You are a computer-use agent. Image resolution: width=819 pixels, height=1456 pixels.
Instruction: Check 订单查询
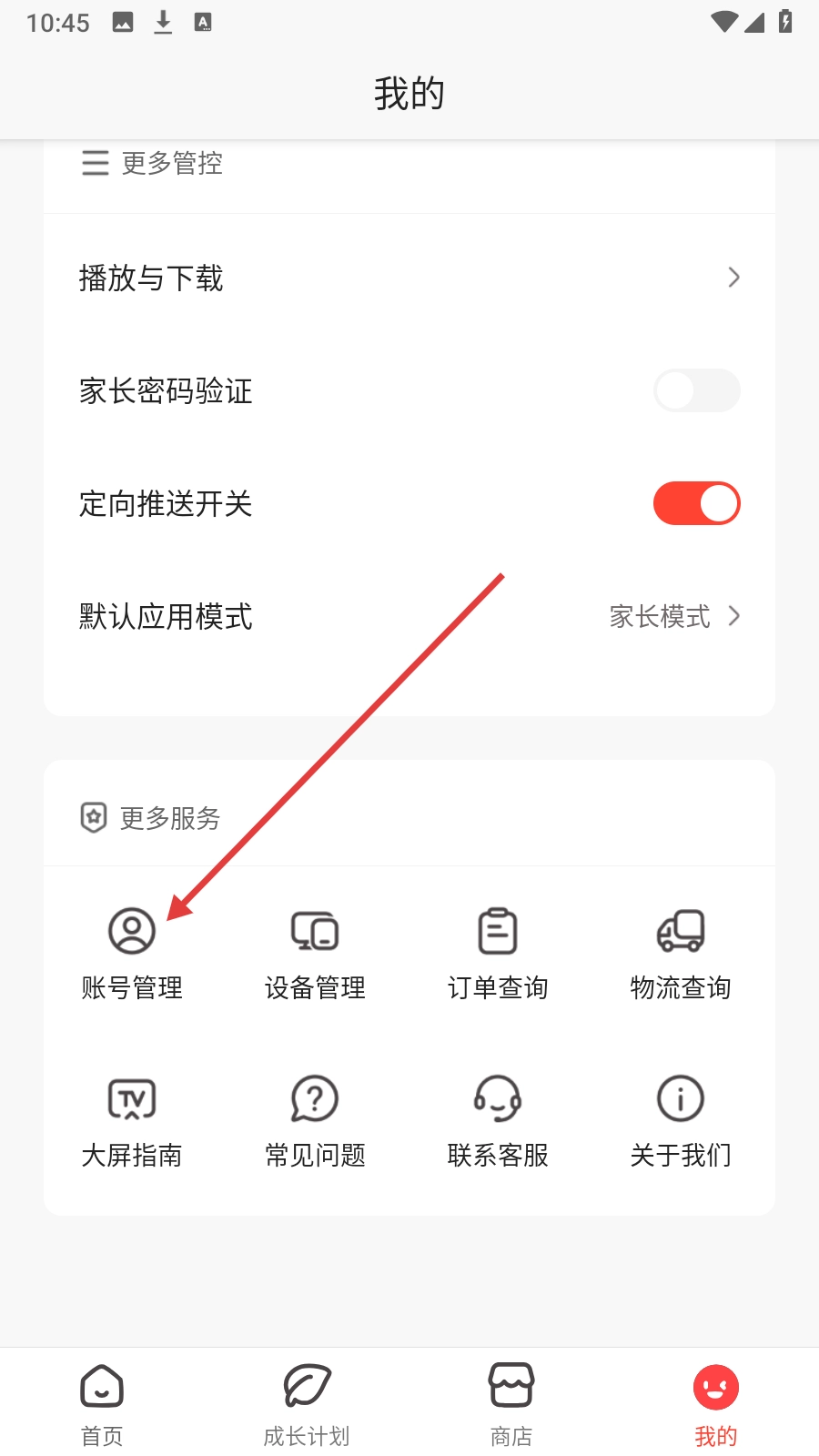tap(498, 953)
